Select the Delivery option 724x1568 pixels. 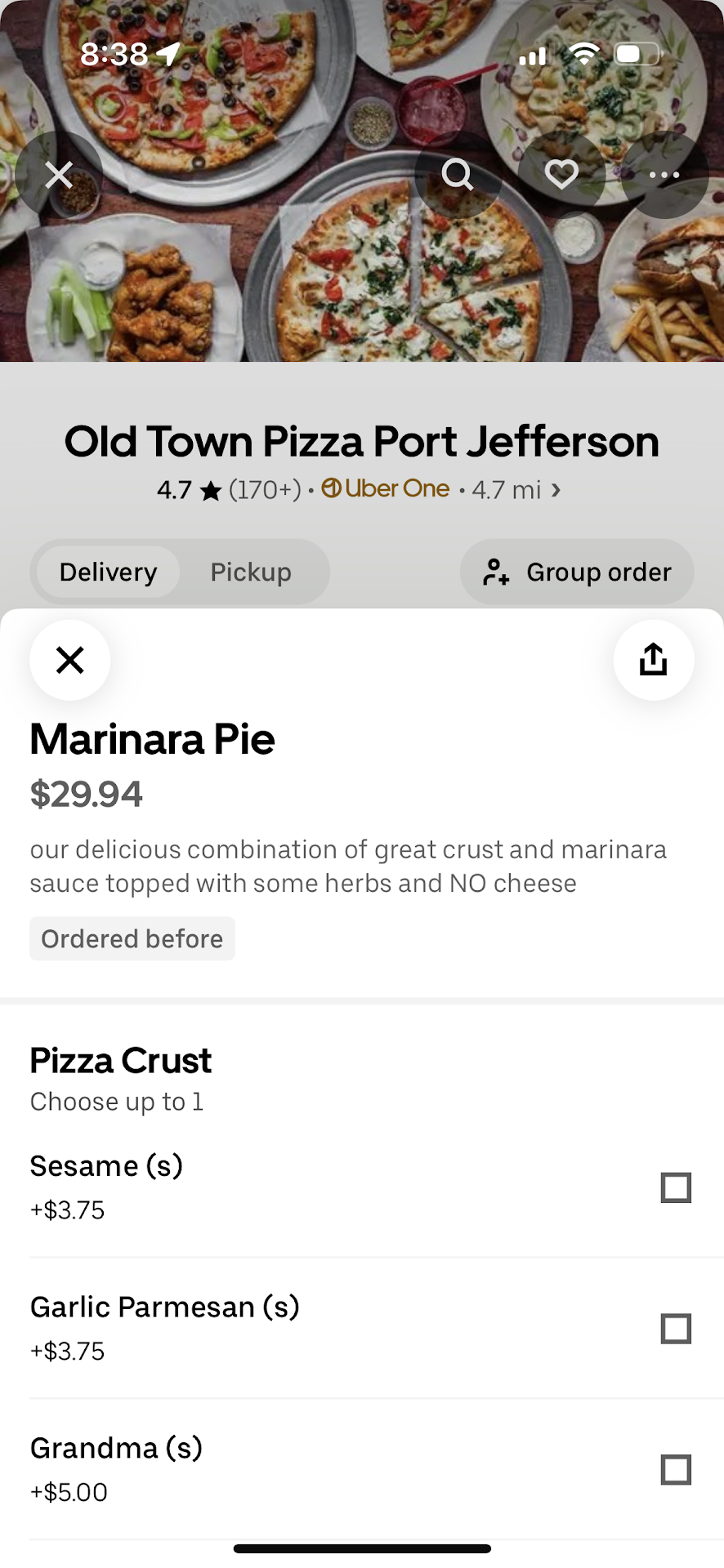click(x=109, y=572)
